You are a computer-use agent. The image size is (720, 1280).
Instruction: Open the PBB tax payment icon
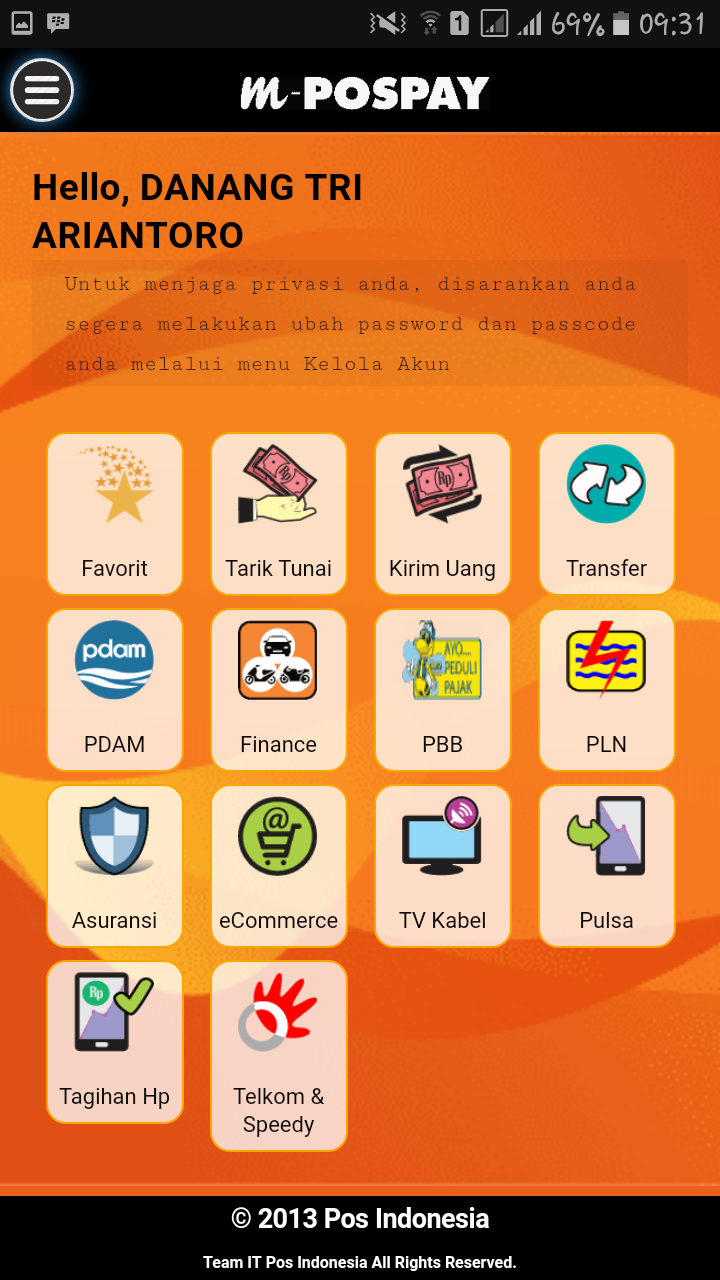click(442, 689)
